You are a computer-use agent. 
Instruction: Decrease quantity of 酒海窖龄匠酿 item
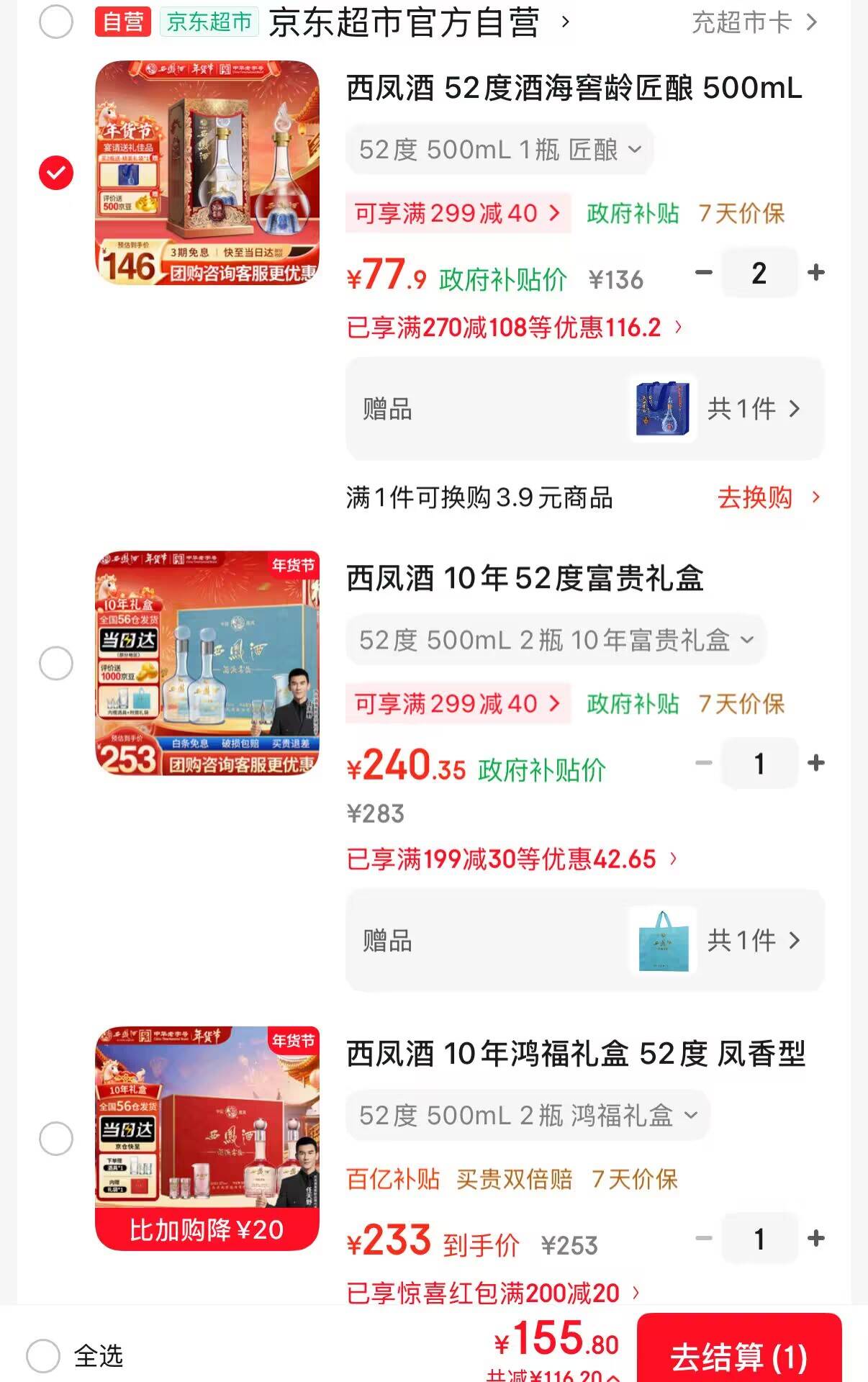704,273
